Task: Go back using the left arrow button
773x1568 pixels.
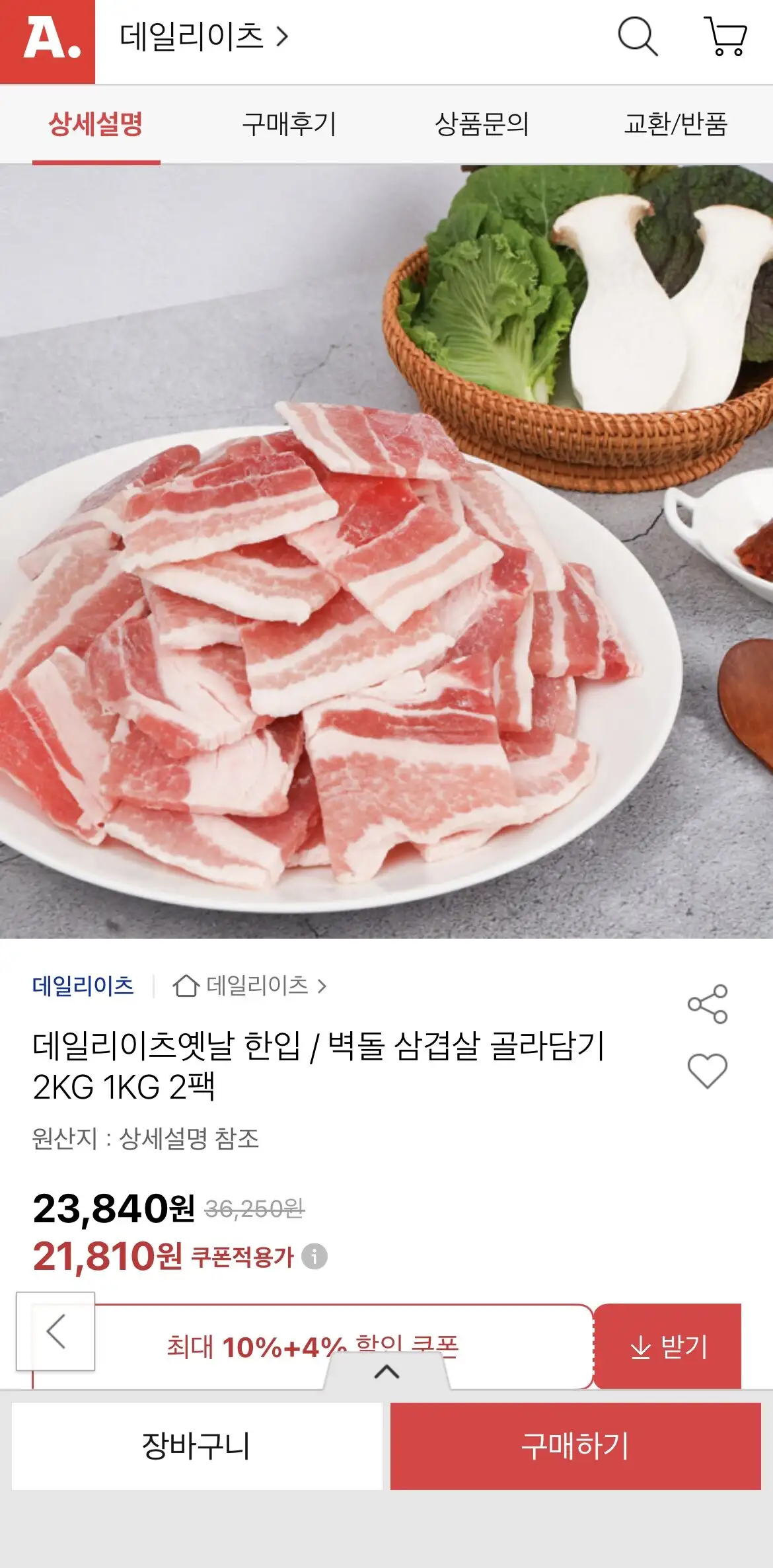Action: pyautogui.click(x=55, y=1331)
